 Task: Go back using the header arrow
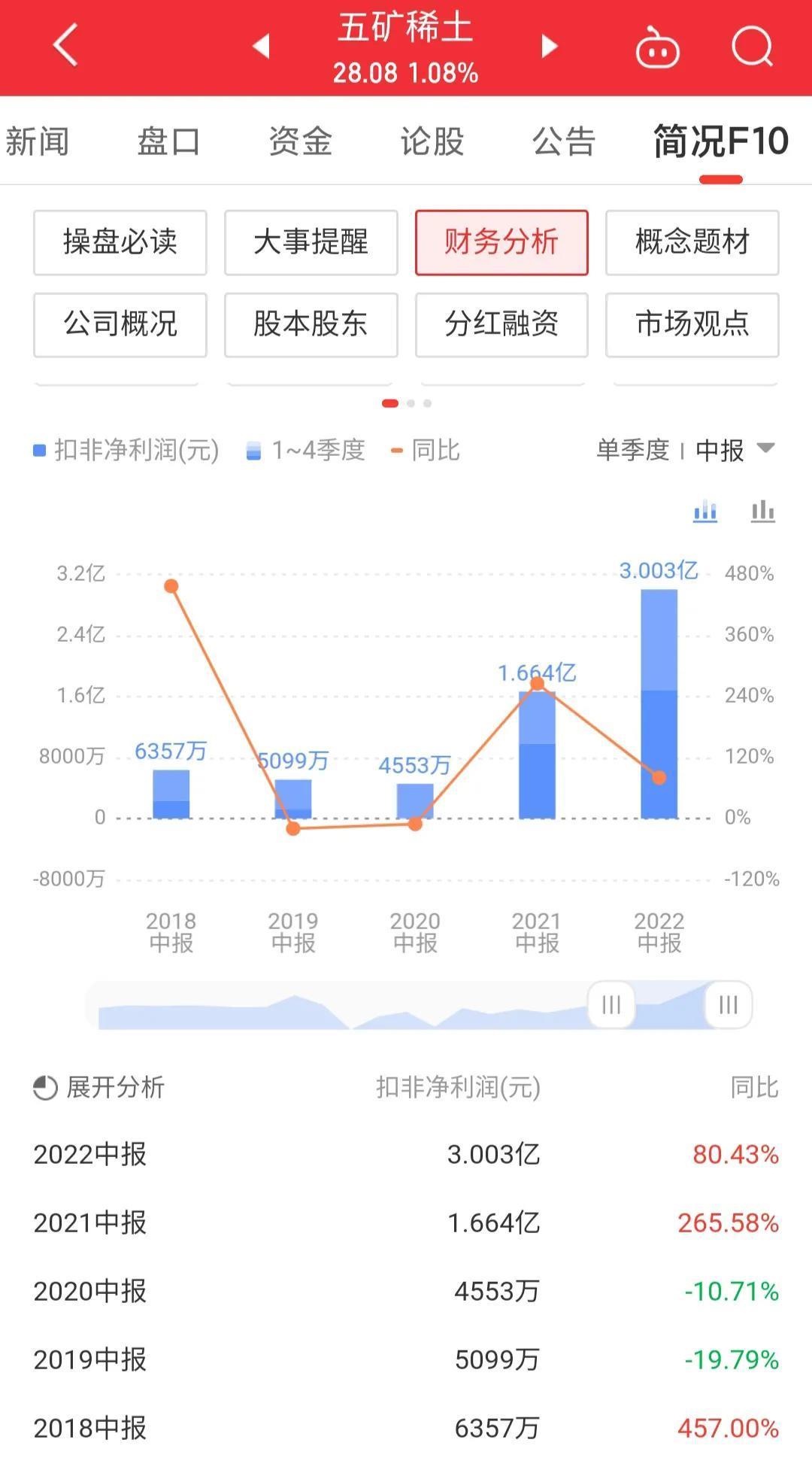coord(65,45)
